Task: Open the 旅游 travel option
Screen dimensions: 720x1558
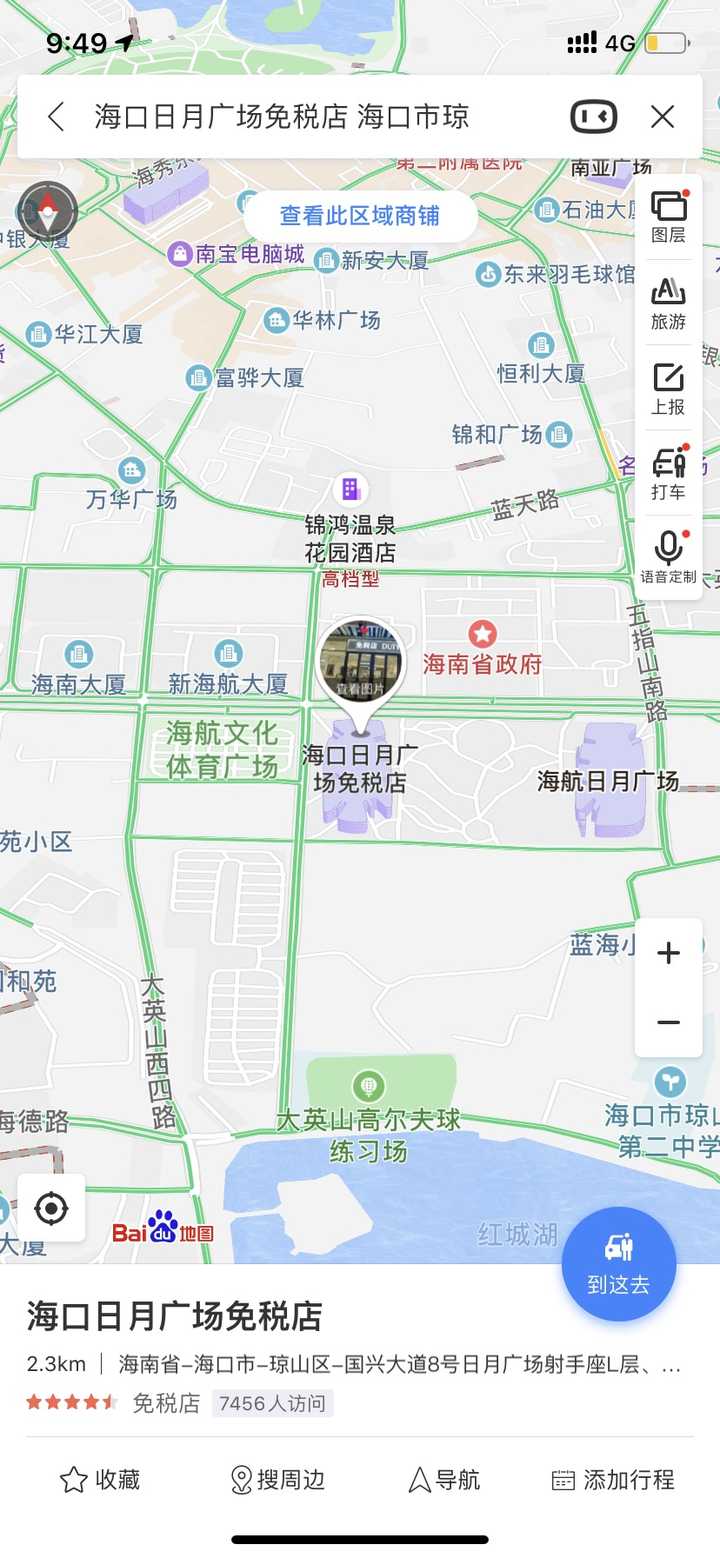Action: (668, 303)
